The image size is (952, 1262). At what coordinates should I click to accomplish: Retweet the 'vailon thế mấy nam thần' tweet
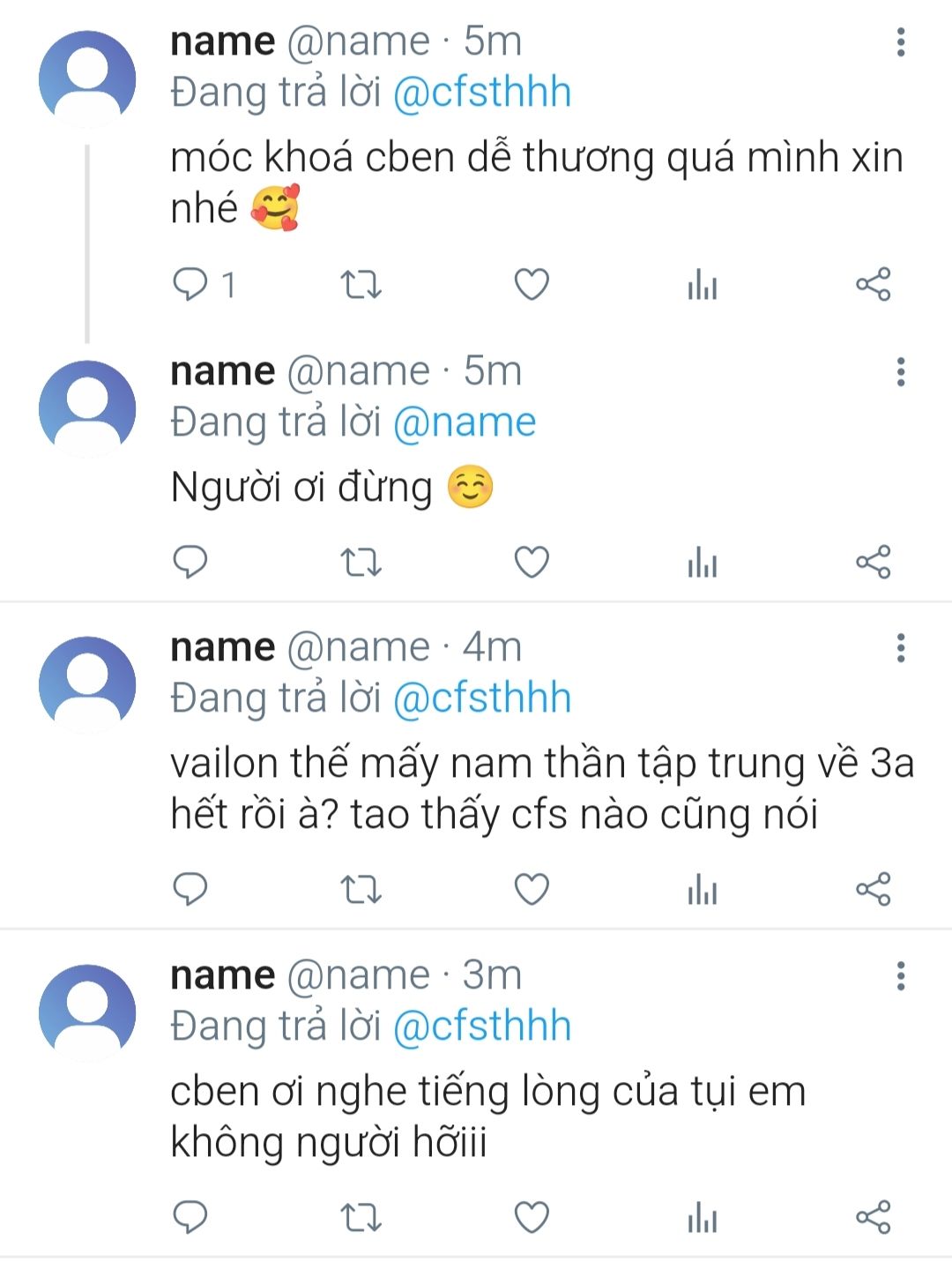(x=361, y=890)
